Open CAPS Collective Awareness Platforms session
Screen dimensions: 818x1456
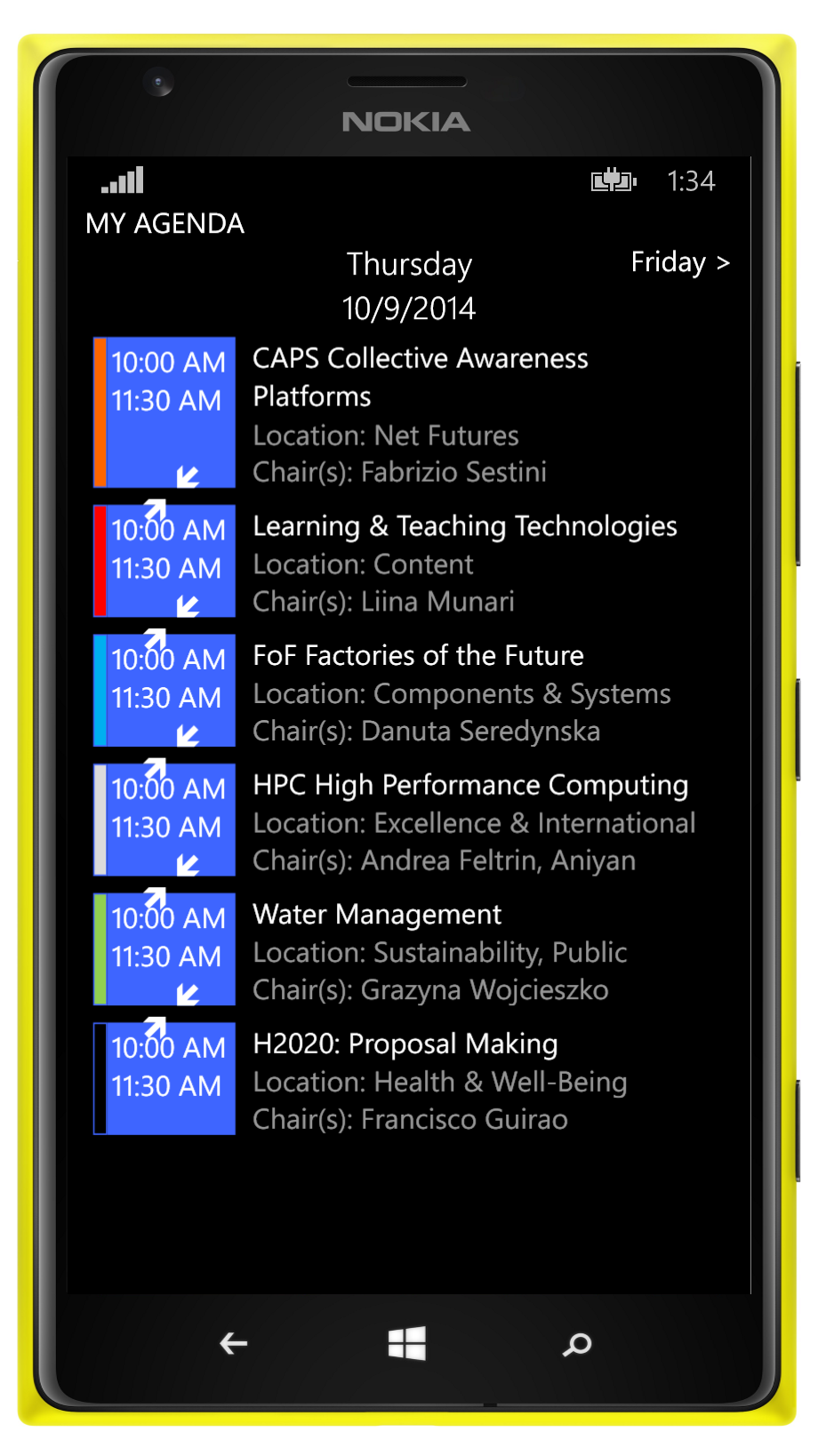coord(409,412)
